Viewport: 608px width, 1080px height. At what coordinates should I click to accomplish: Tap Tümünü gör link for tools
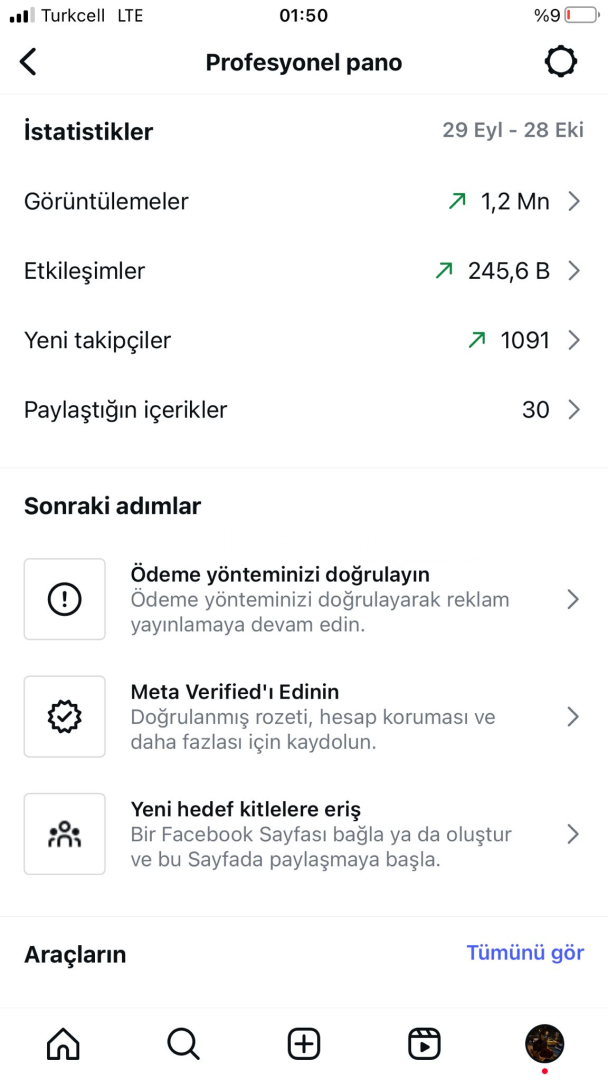[x=525, y=953]
